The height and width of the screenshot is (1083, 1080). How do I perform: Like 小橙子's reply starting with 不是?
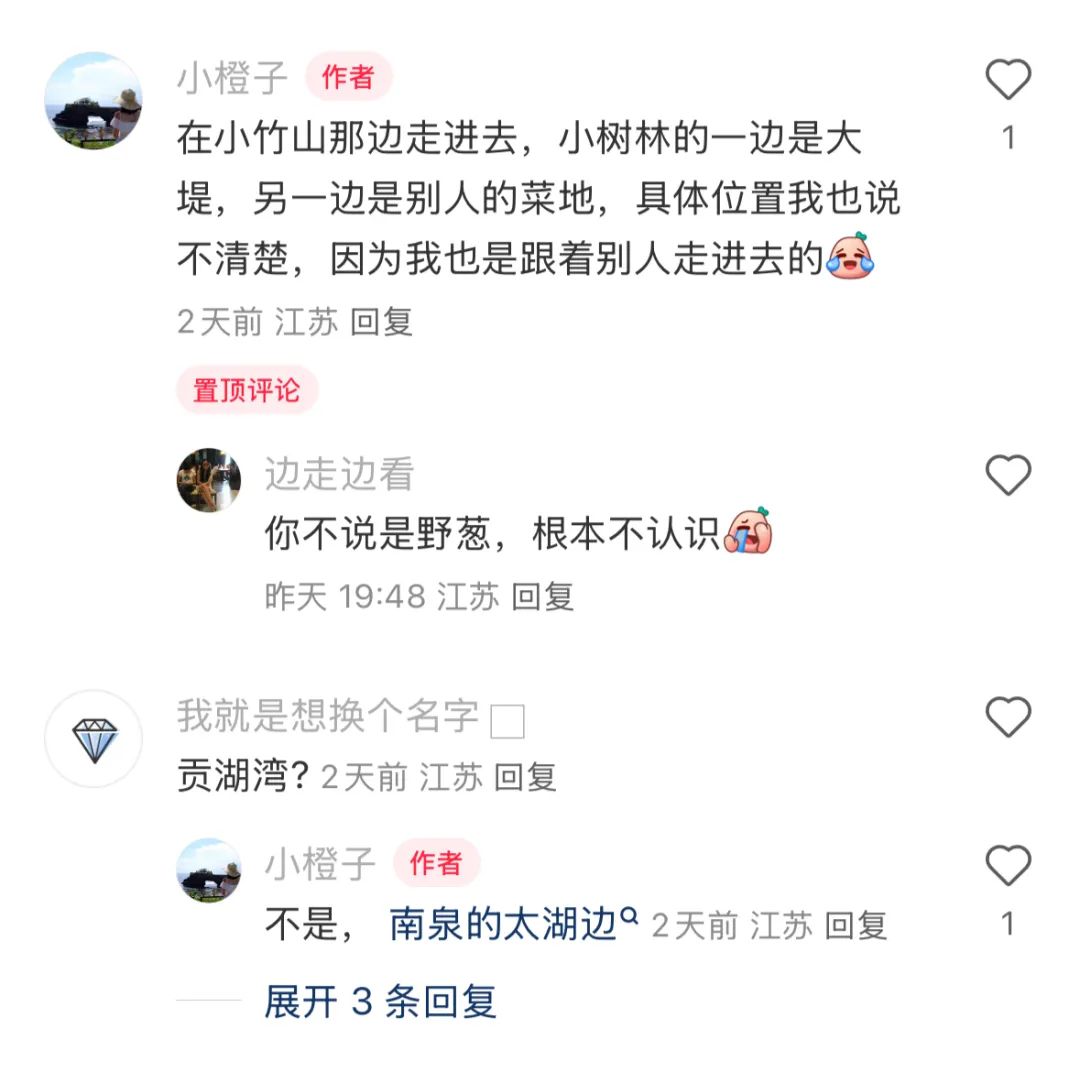(1007, 865)
